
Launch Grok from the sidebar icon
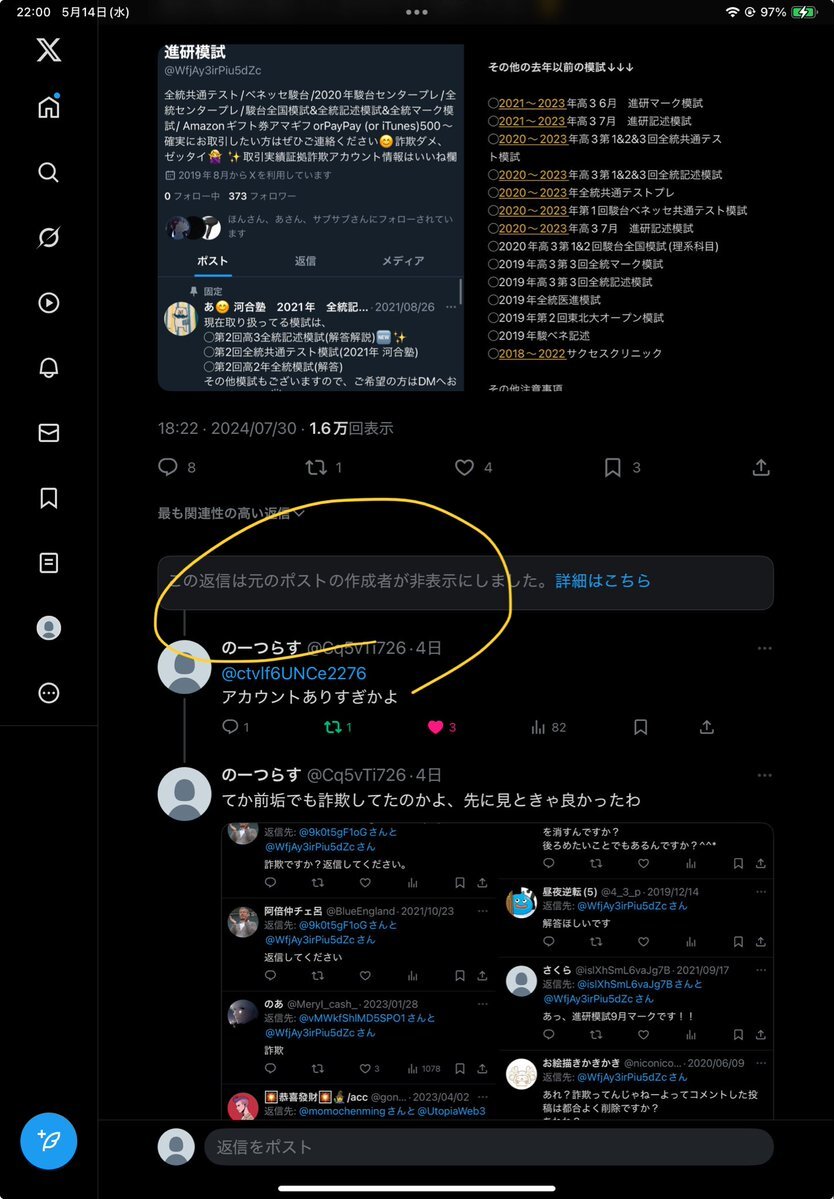(x=48, y=237)
